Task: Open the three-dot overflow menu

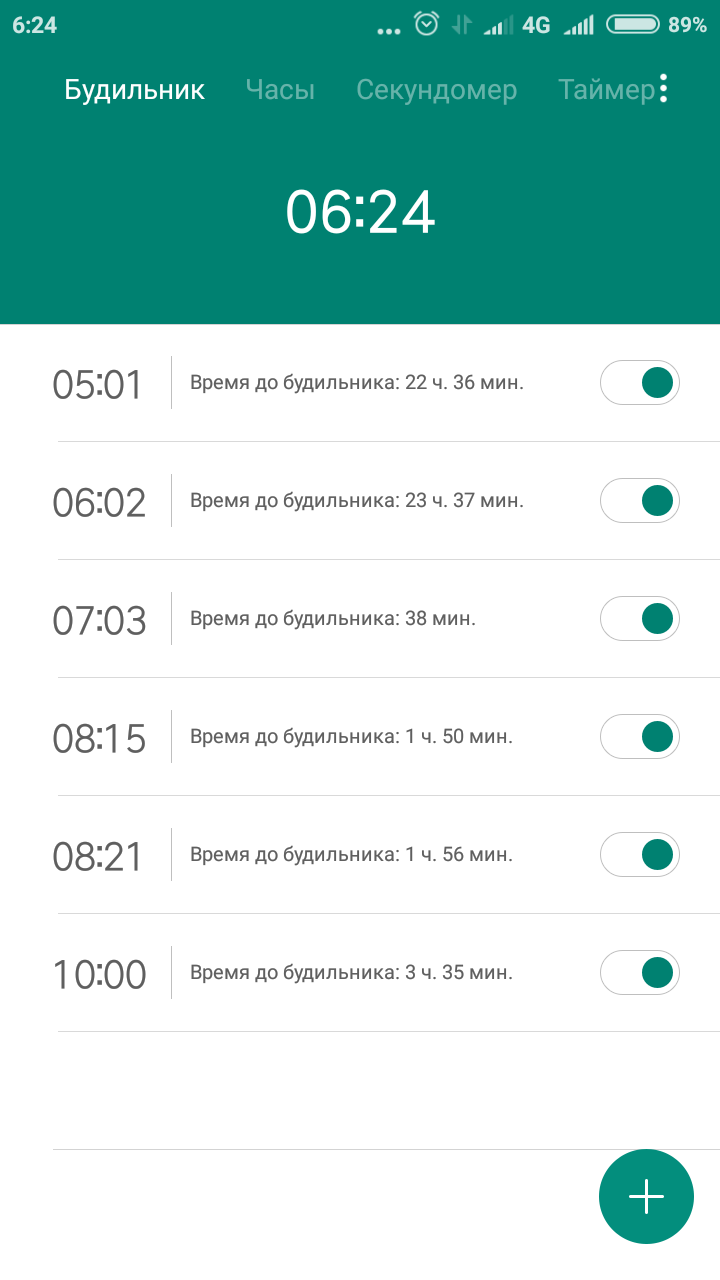Action: tap(664, 89)
